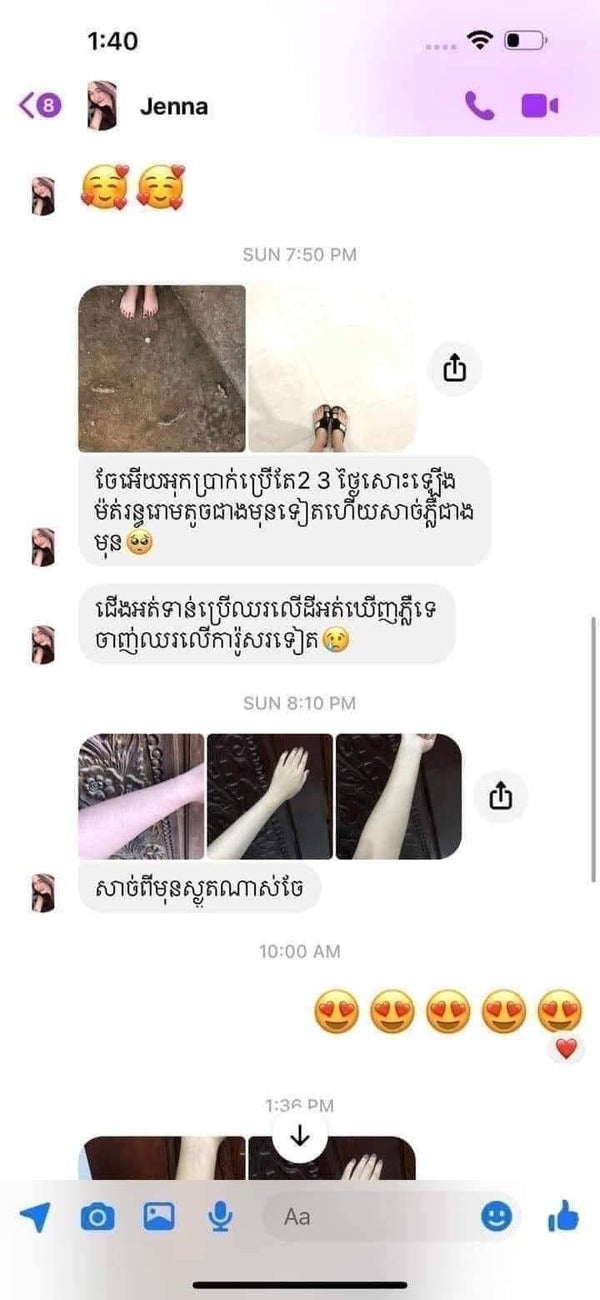Share your location with the arrow icon
This screenshot has width=600, height=1300.
[36, 1217]
